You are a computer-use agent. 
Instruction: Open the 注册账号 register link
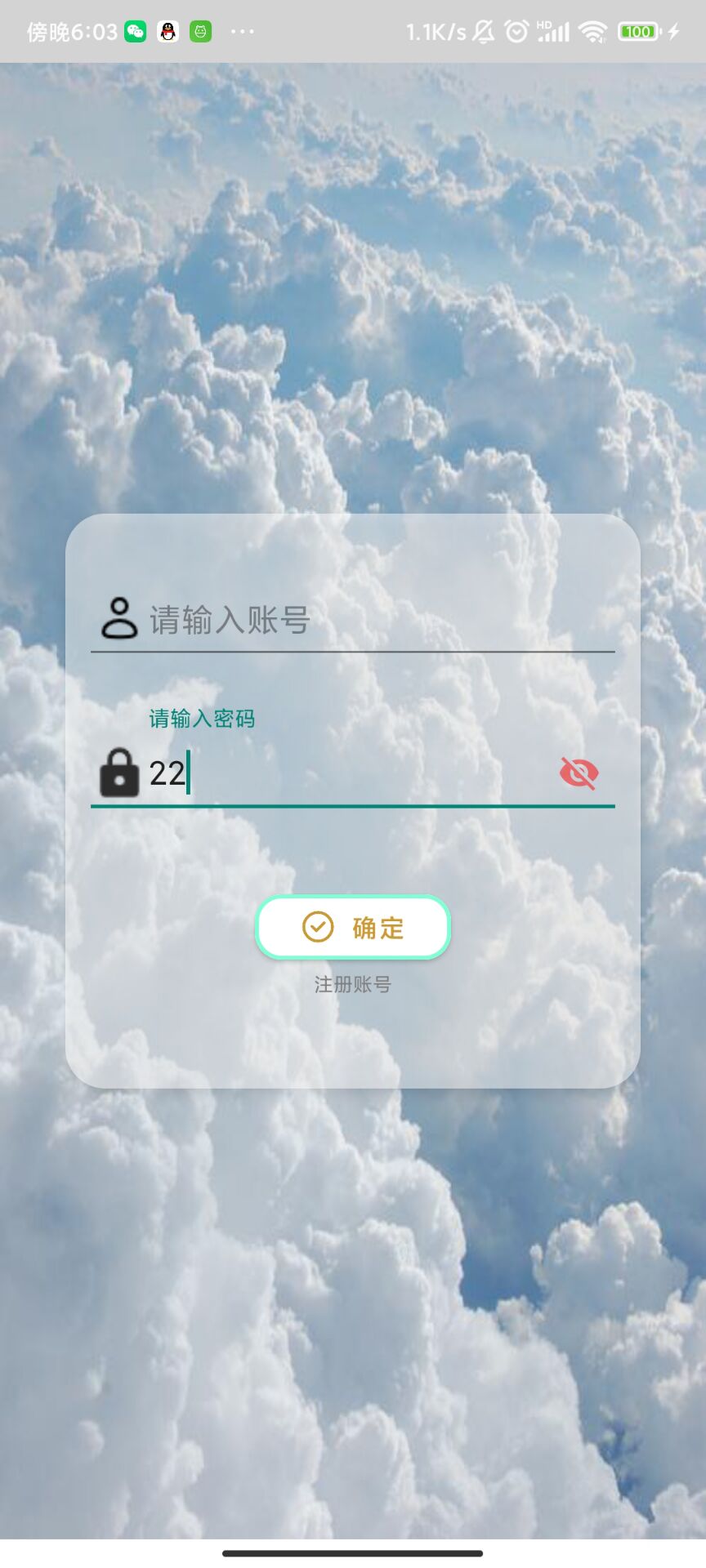click(353, 985)
